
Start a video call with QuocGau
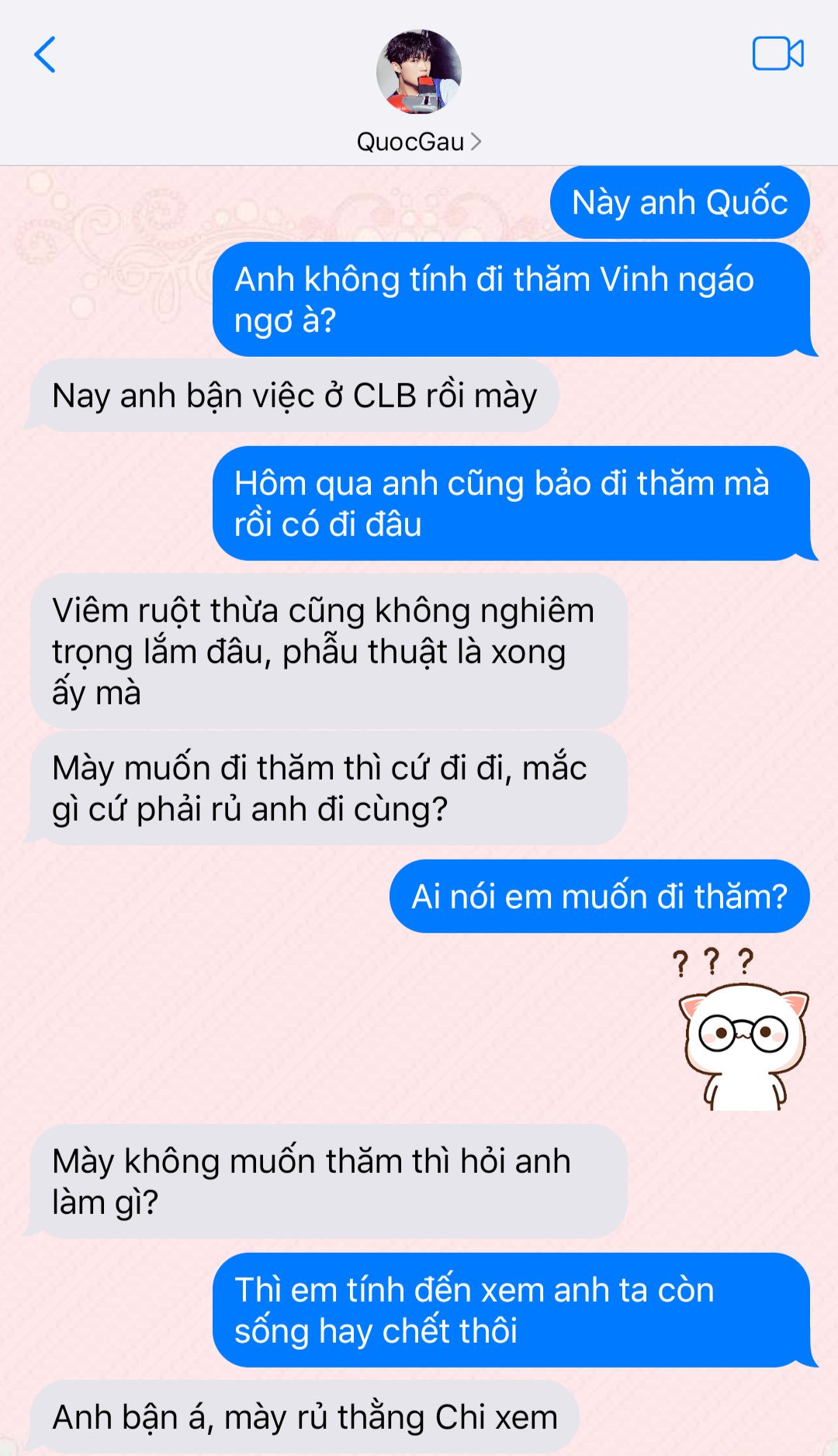click(777, 54)
